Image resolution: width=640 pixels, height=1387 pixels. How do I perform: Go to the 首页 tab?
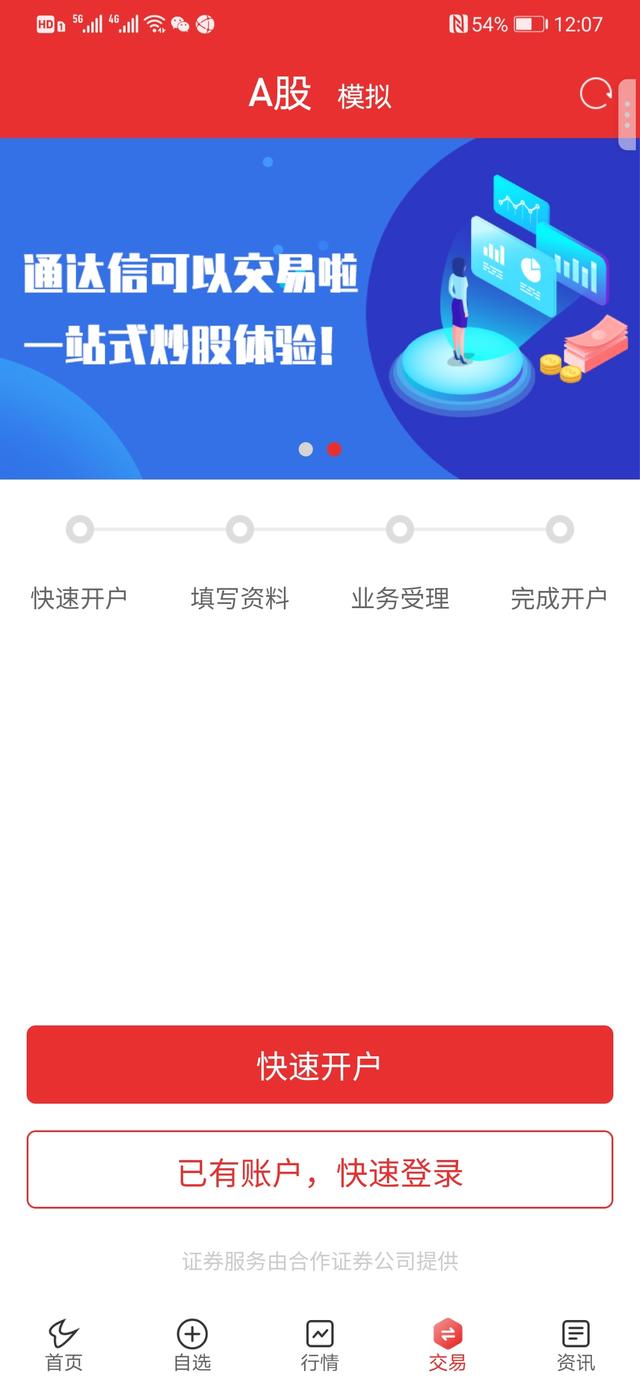coord(64,1344)
